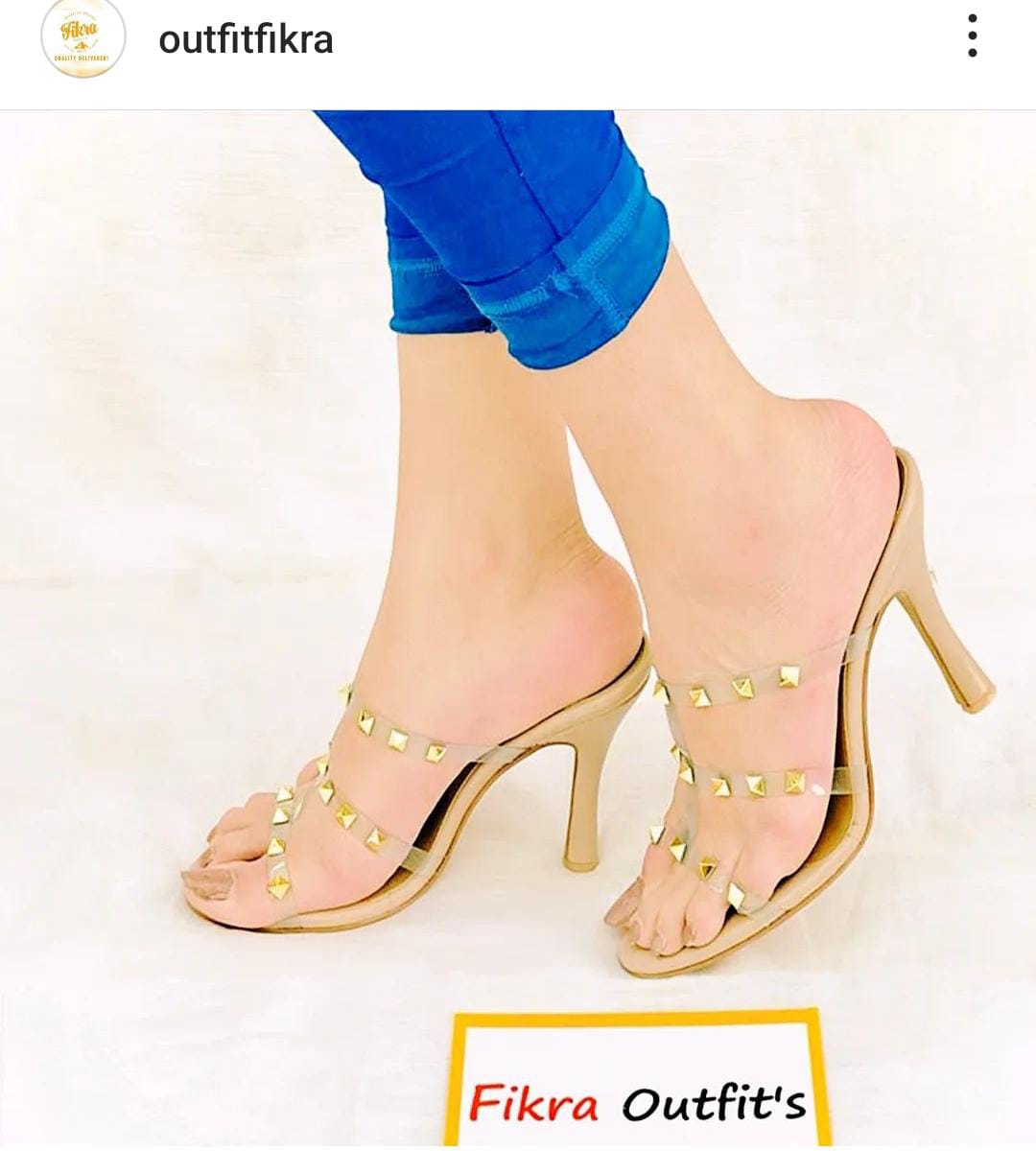Open the outfitfikra profile picture

[83, 38]
